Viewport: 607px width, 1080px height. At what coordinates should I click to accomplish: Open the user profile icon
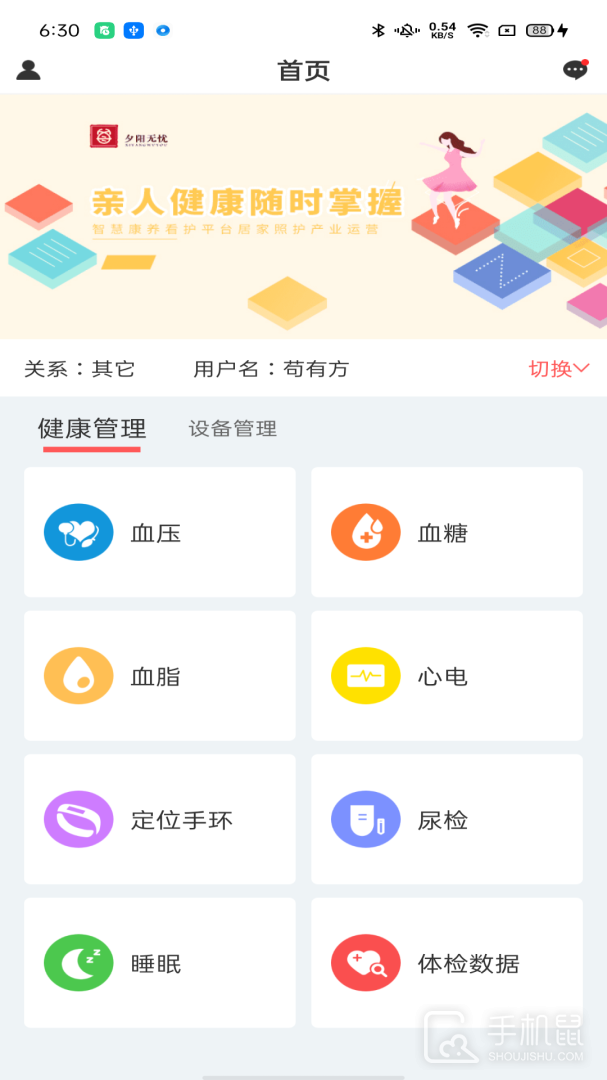(x=28, y=70)
